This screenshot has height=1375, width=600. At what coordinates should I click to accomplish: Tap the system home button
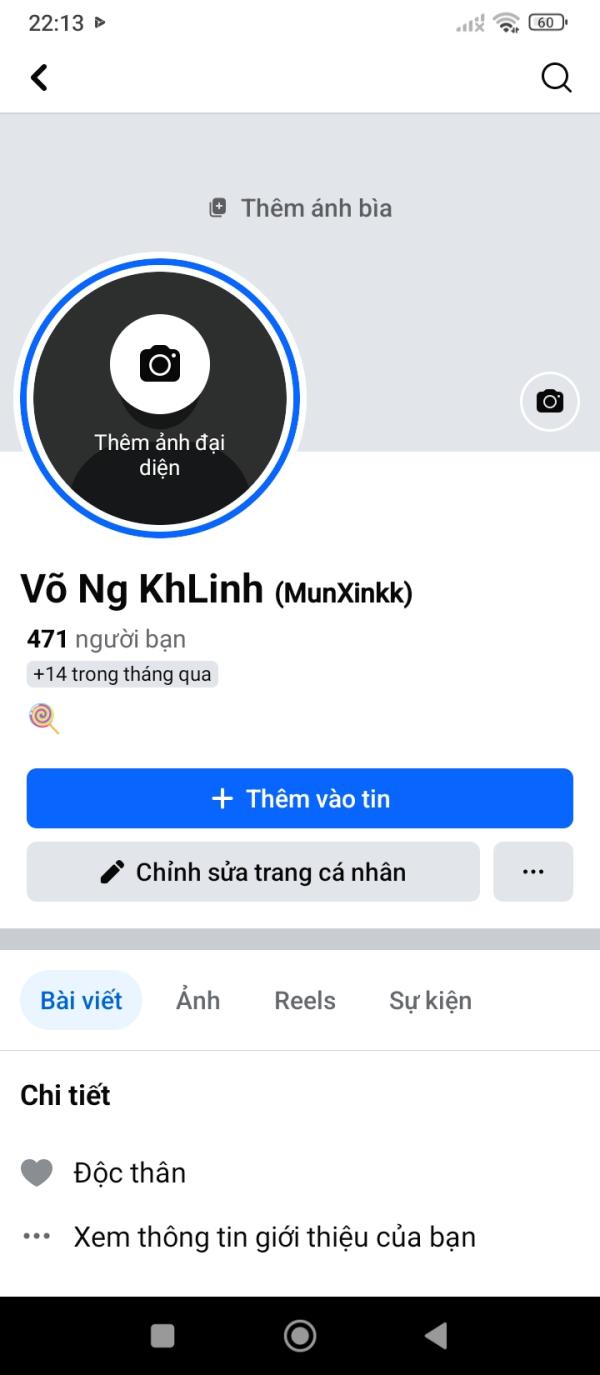point(300,1335)
